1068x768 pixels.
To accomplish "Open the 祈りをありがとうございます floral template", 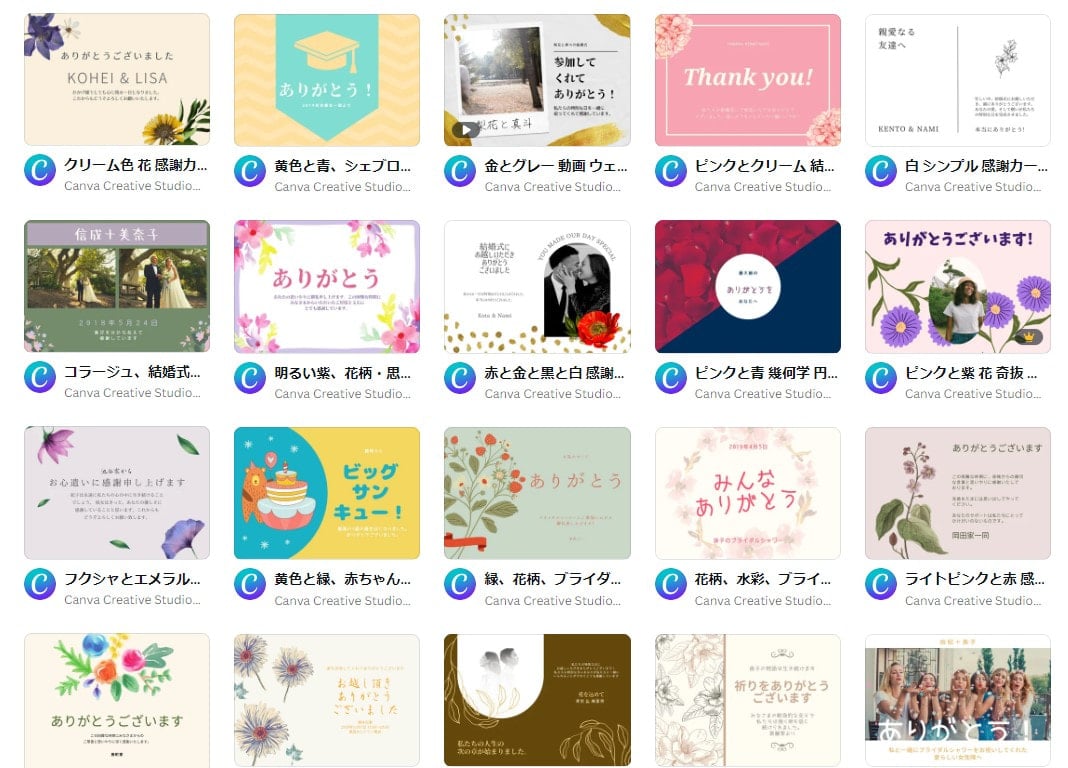I will pos(748,699).
